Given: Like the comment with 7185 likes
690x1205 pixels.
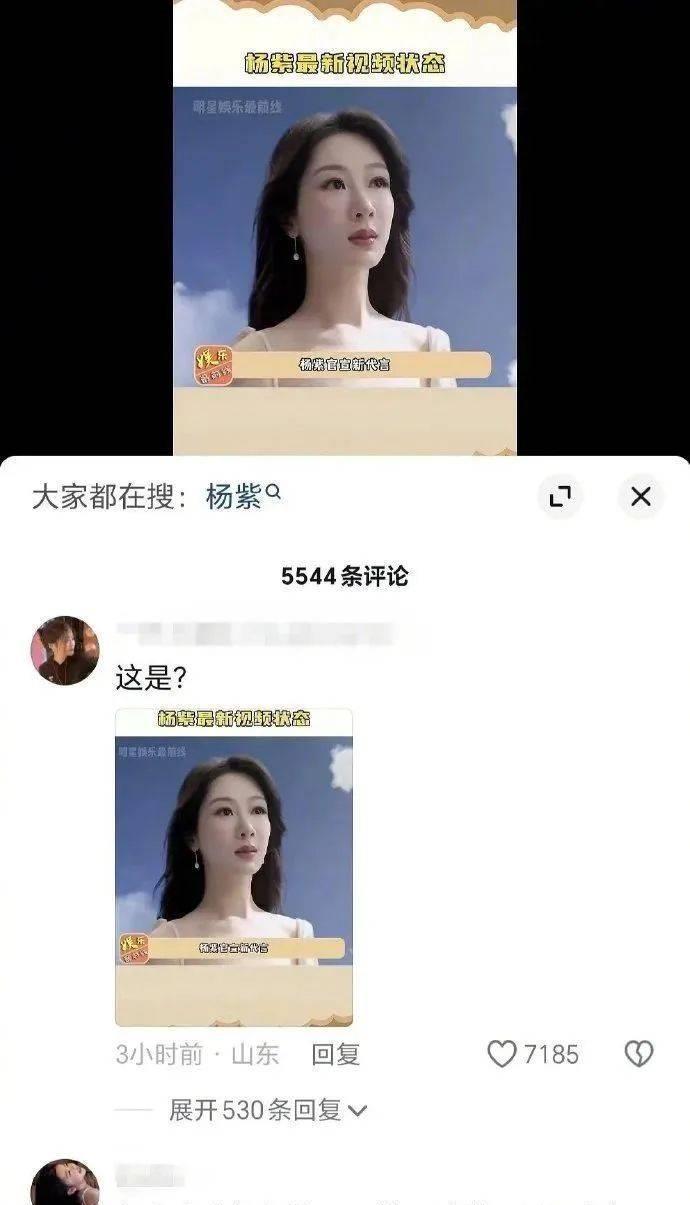Looking at the screenshot, I should [502, 1054].
